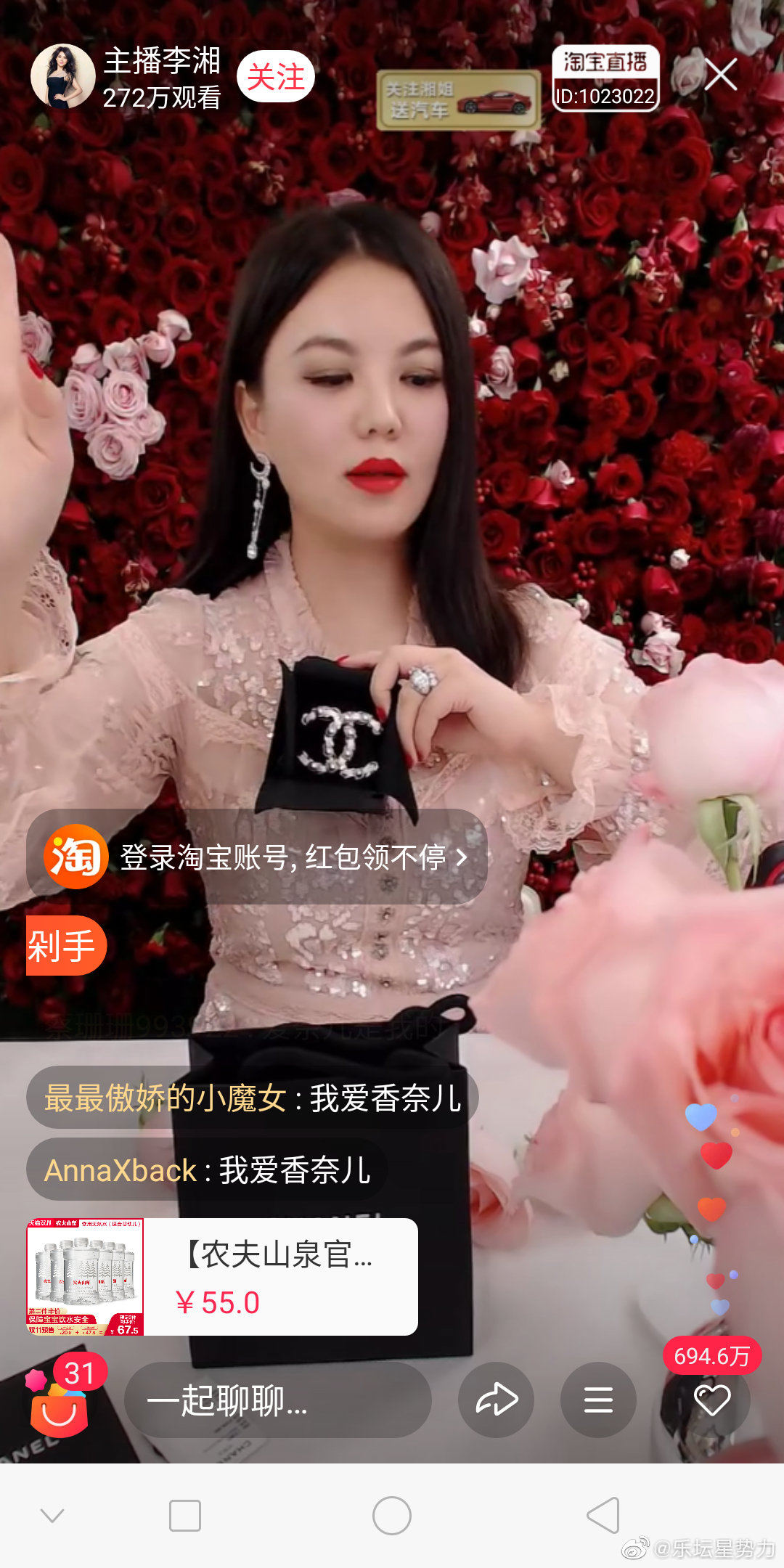The width and height of the screenshot is (784, 1568).
Task: Close the live stream with X
Action: 720,75
